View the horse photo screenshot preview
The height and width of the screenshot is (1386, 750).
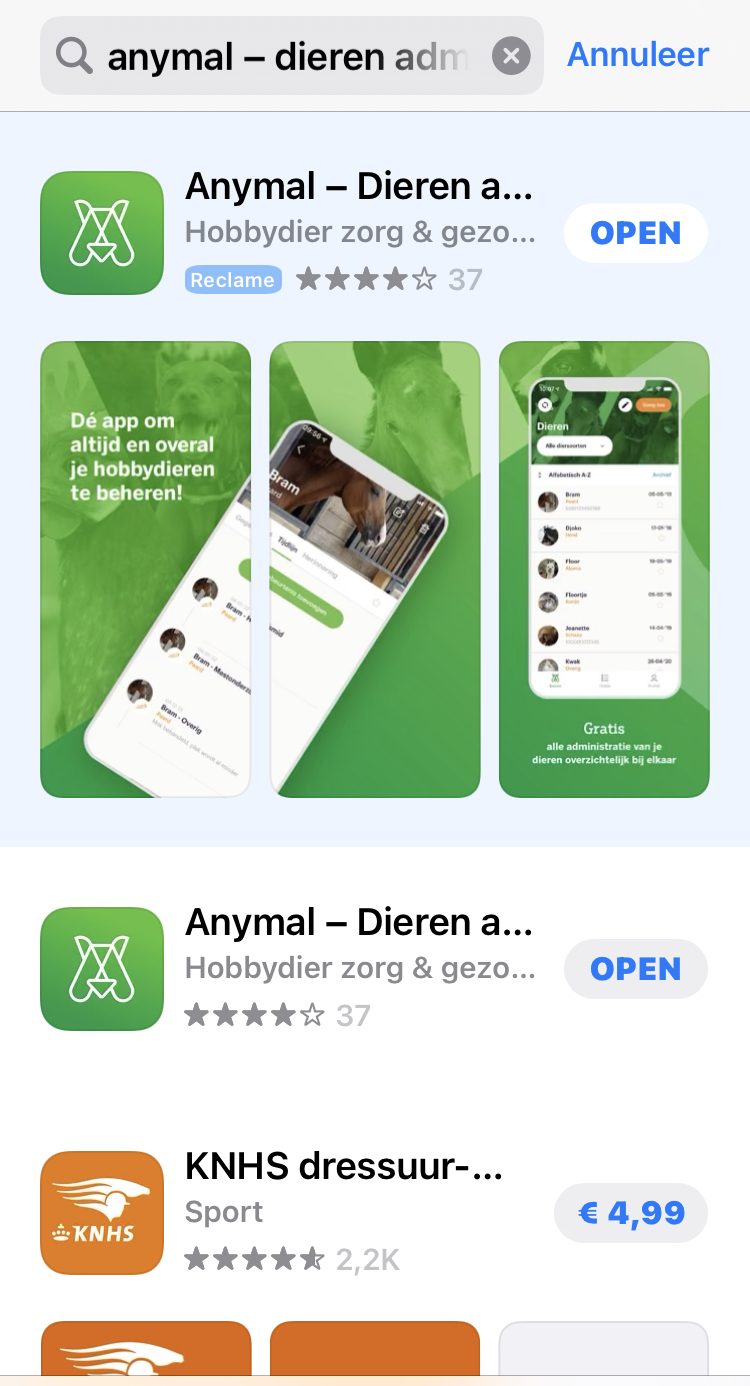pos(375,569)
